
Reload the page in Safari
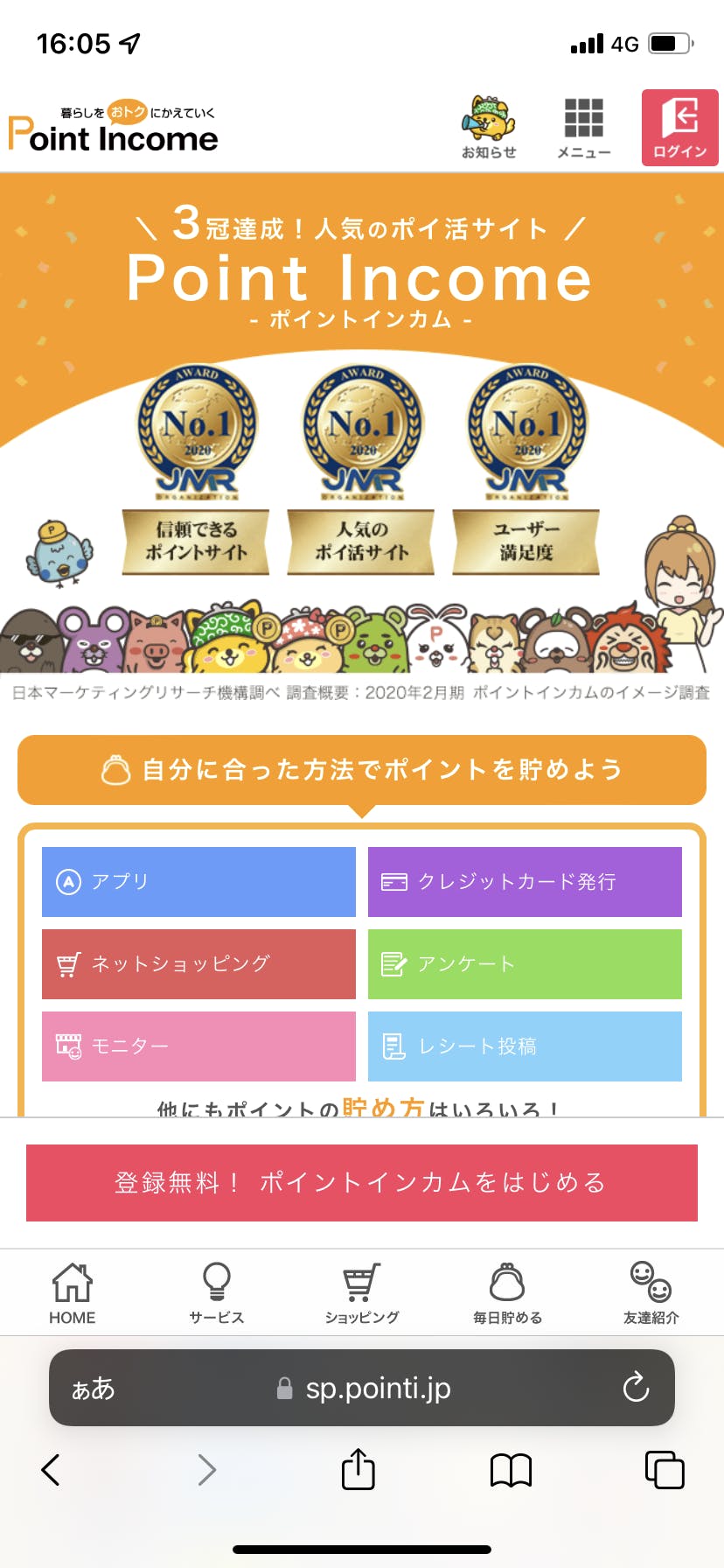636,1387
